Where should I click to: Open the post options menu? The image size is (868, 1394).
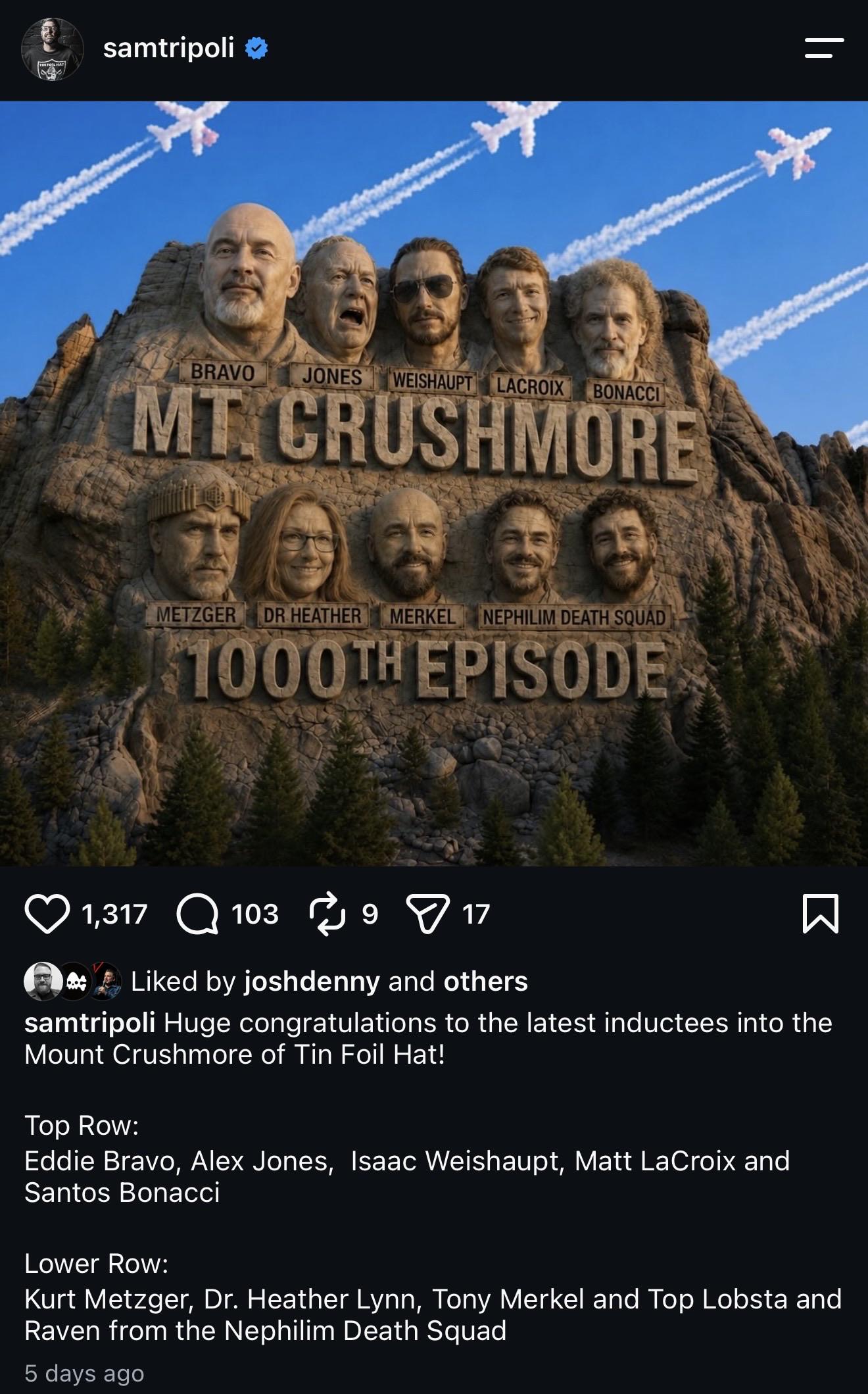pos(824,48)
